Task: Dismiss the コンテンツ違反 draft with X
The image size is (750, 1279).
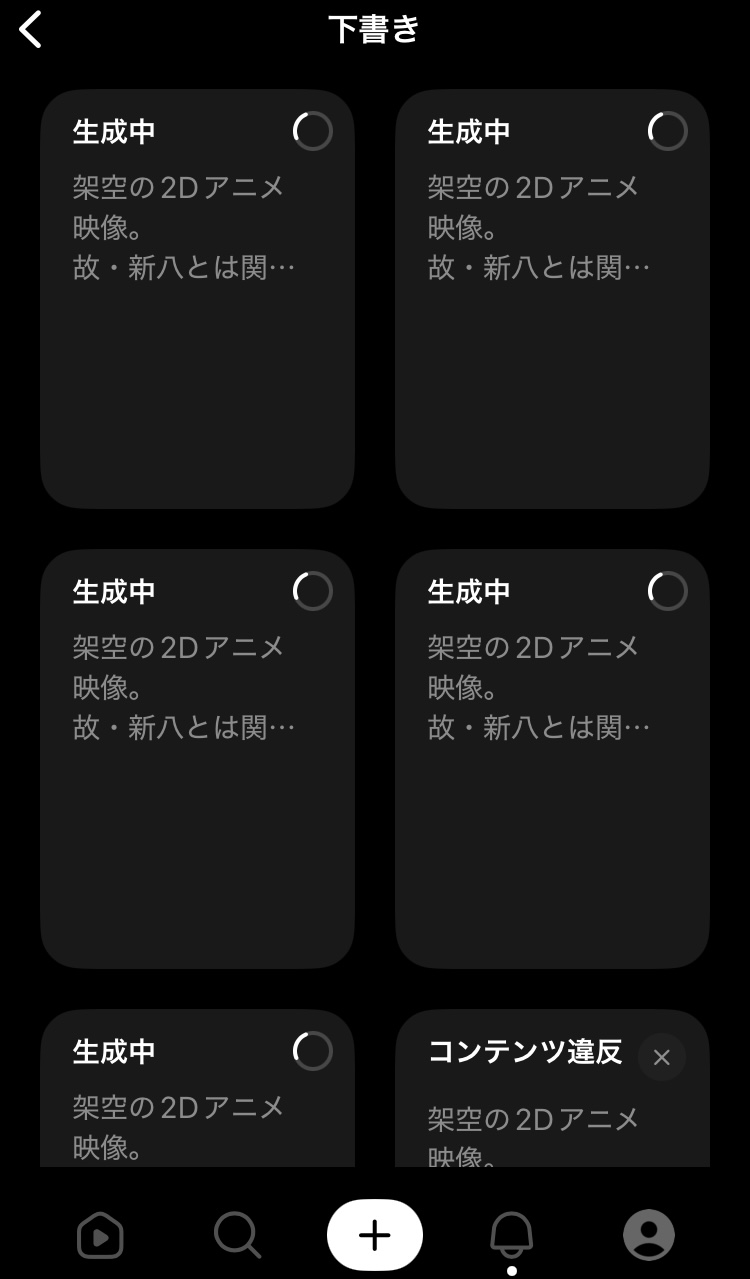Action: [x=661, y=1057]
